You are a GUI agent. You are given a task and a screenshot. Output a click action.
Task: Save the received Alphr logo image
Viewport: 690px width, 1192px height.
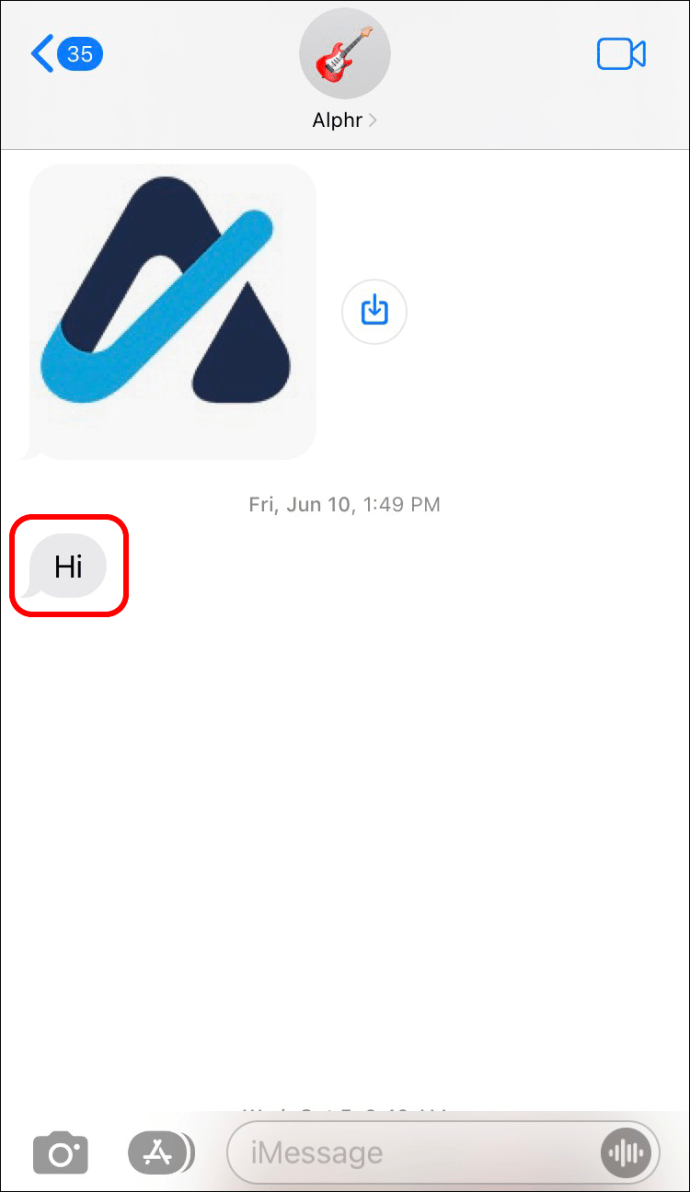pos(374,311)
